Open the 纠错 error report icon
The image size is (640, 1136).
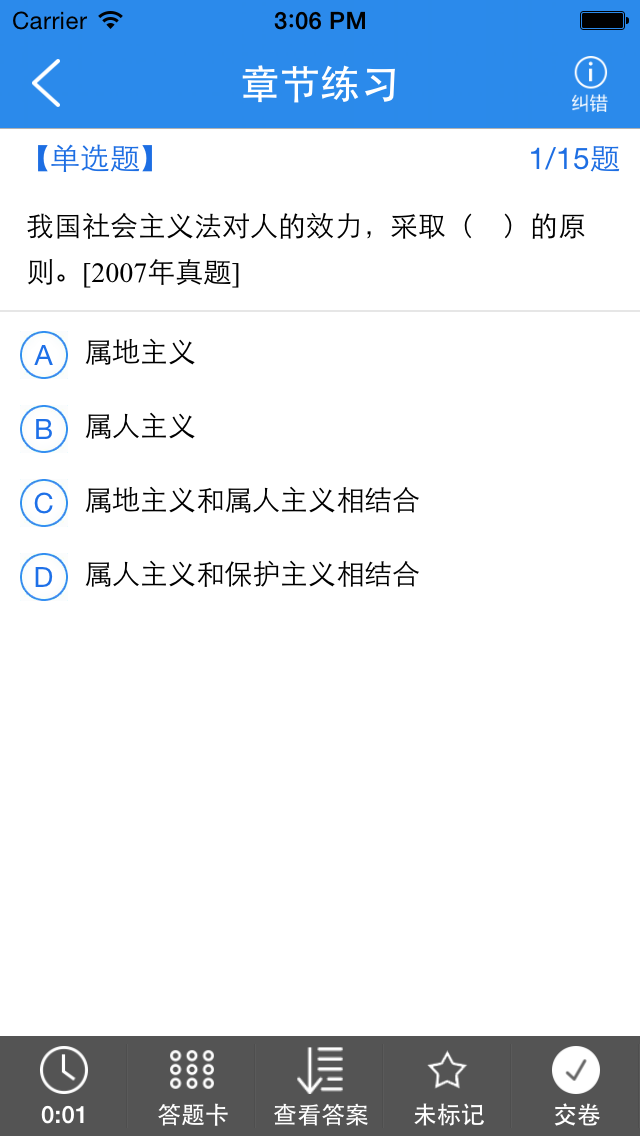pos(590,85)
